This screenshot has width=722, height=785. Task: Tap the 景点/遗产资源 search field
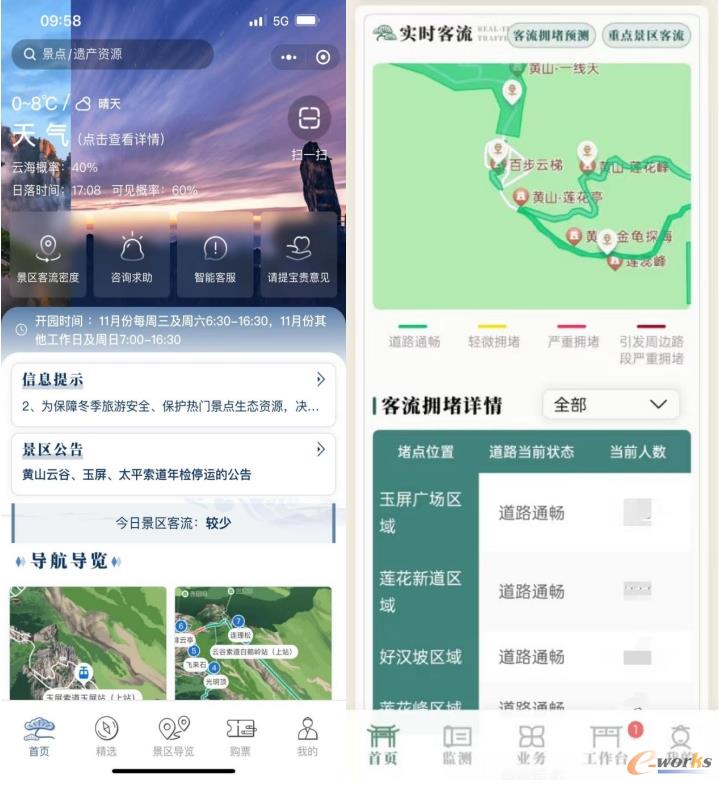tap(110, 56)
